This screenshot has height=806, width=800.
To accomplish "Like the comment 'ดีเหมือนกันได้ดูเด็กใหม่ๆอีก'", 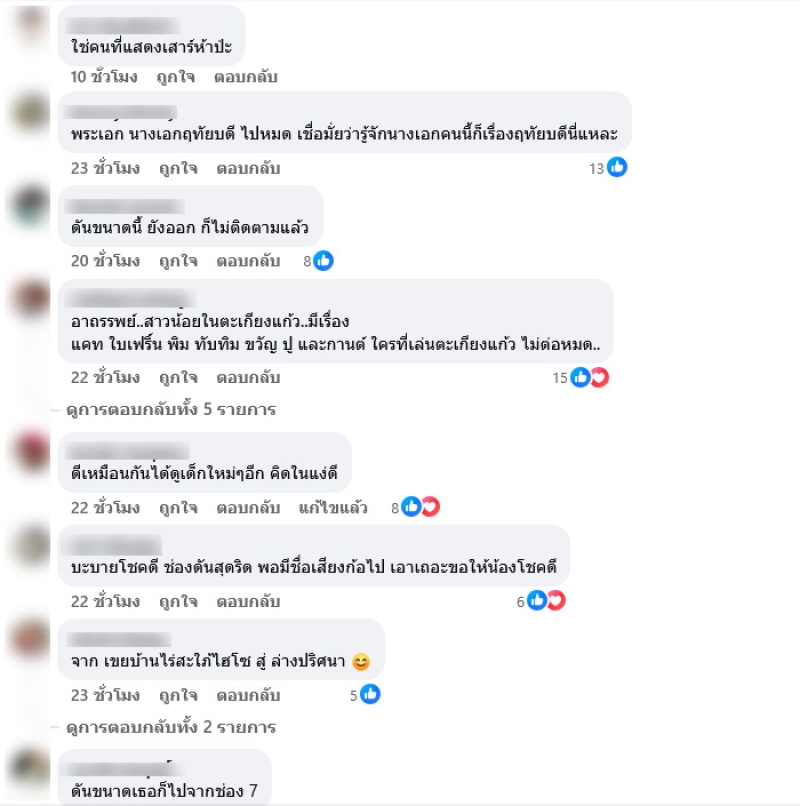I will (x=178, y=508).
